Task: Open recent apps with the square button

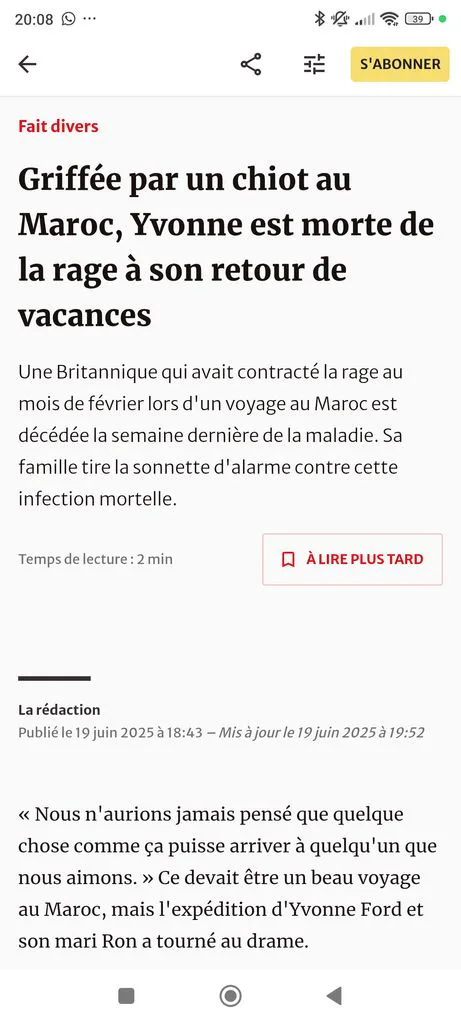Action: (x=126, y=996)
